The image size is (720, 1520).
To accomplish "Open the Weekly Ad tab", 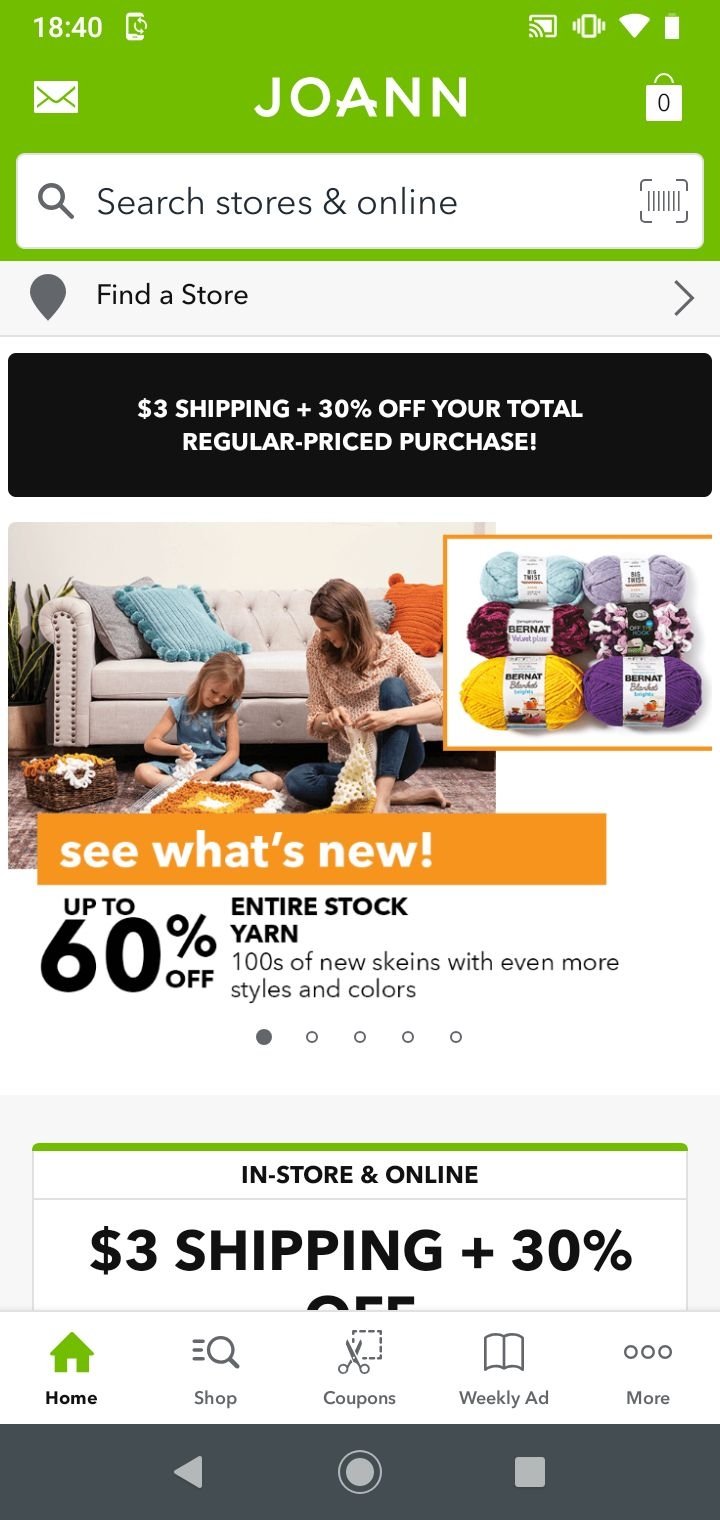I will pyautogui.click(x=504, y=1368).
